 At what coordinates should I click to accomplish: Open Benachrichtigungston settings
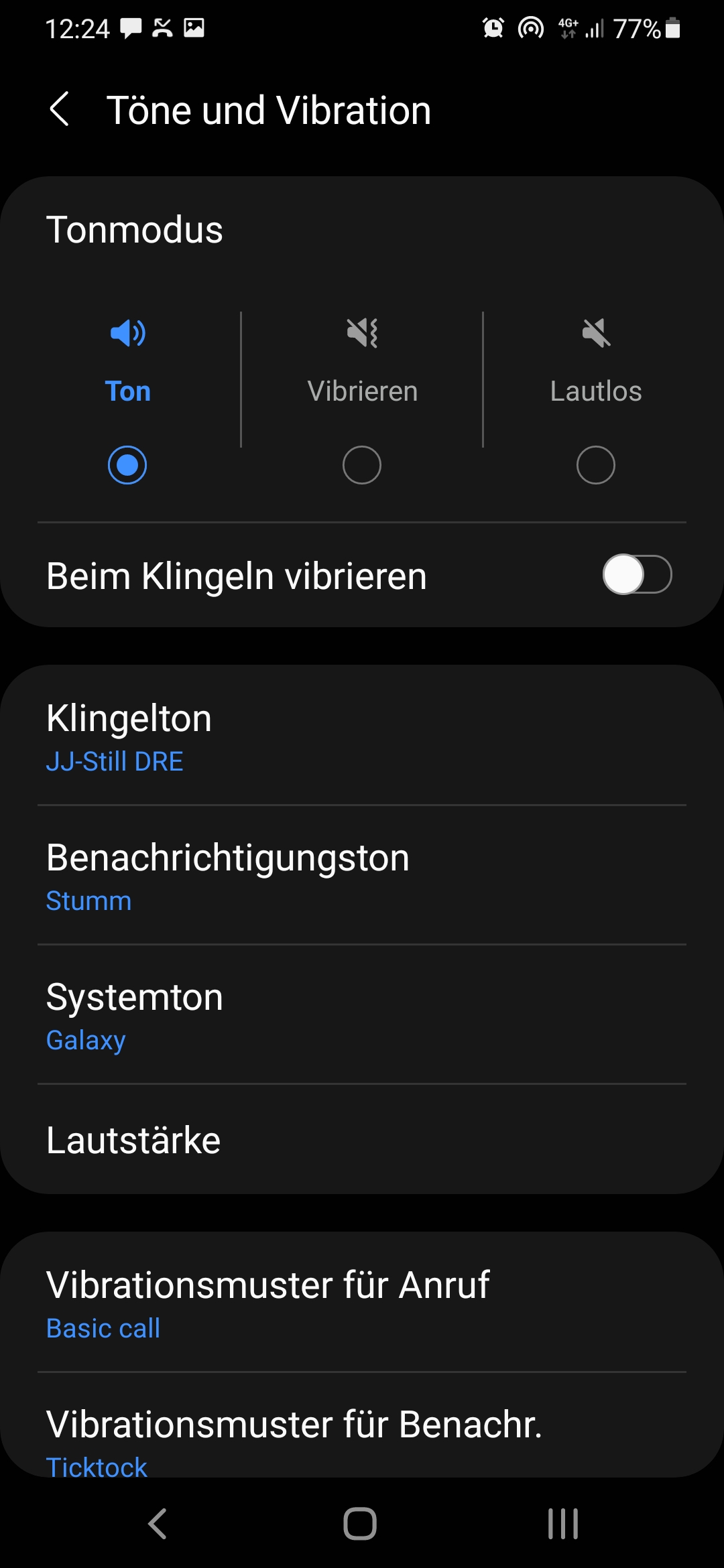click(x=362, y=875)
